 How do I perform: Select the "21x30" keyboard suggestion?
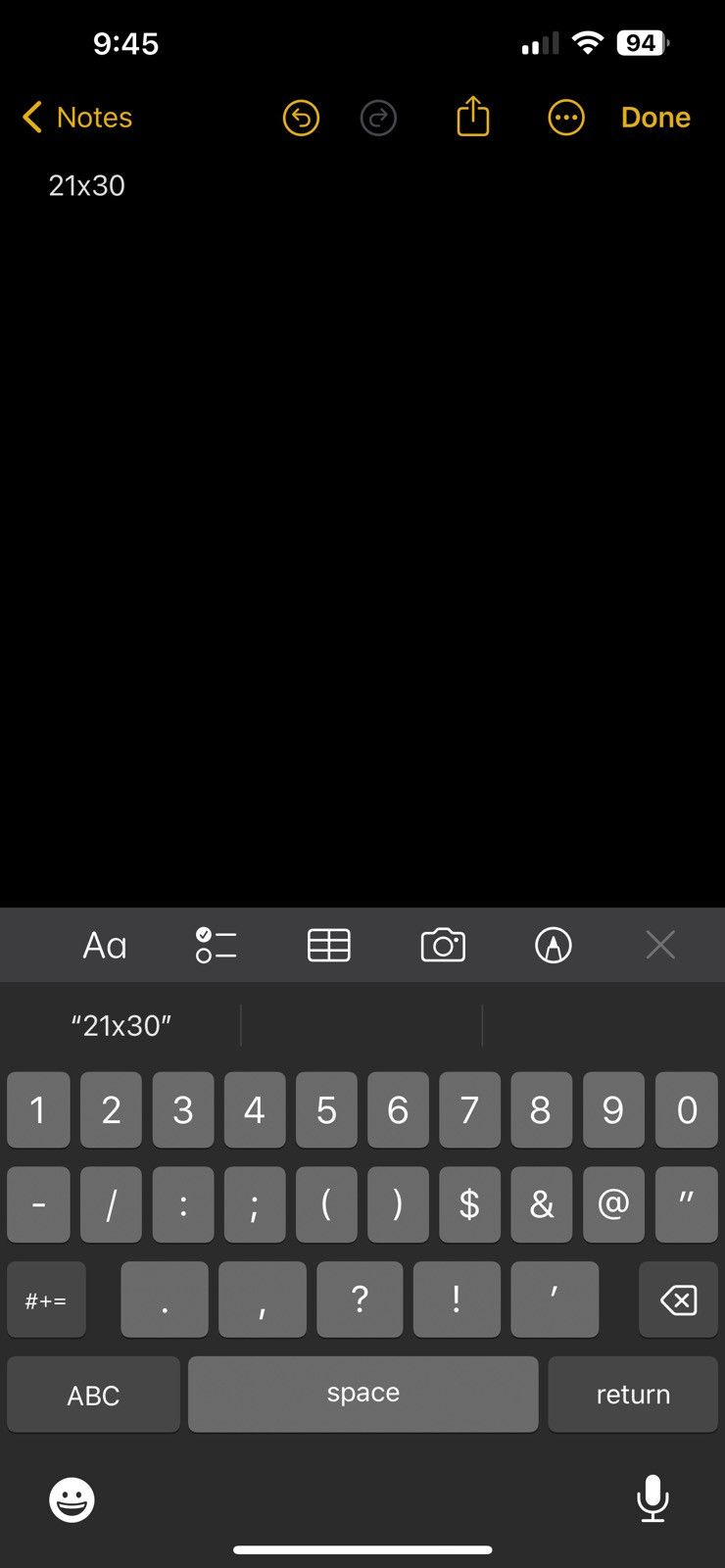click(121, 1026)
